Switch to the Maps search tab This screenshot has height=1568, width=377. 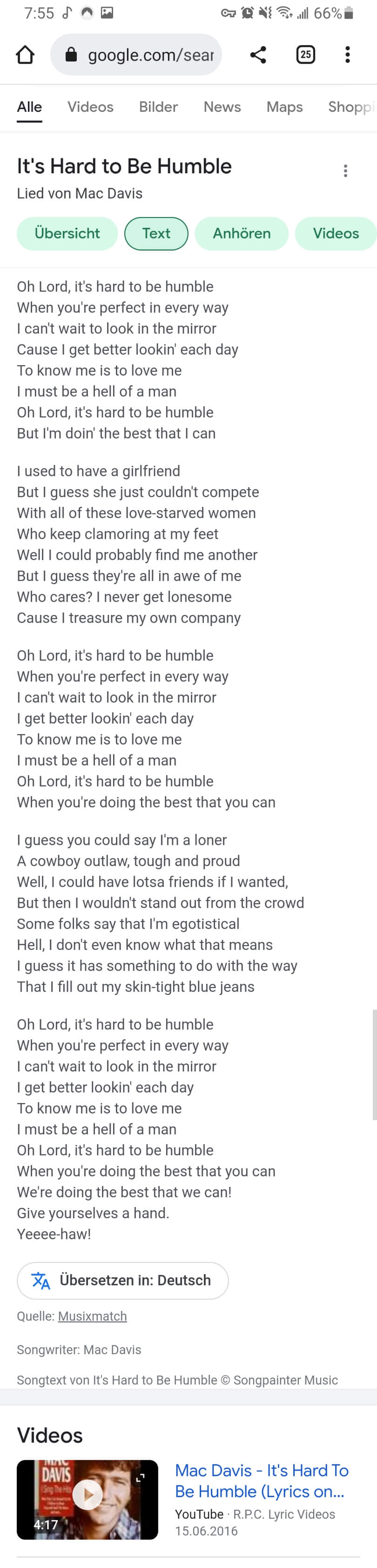click(284, 107)
